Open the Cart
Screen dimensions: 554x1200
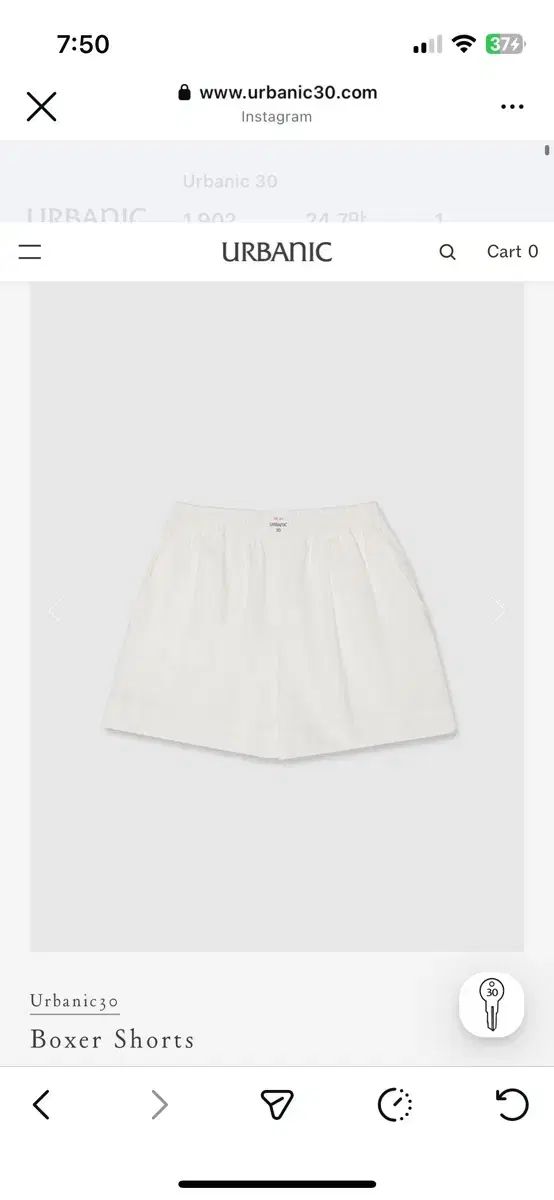(512, 252)
